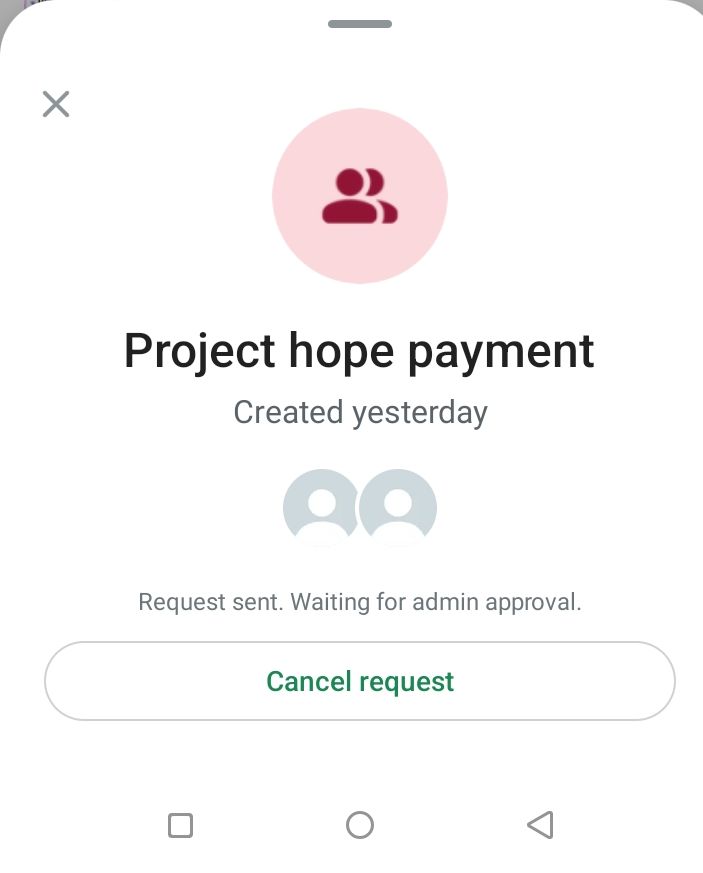Cancel the join request

[x=360, y=681]
